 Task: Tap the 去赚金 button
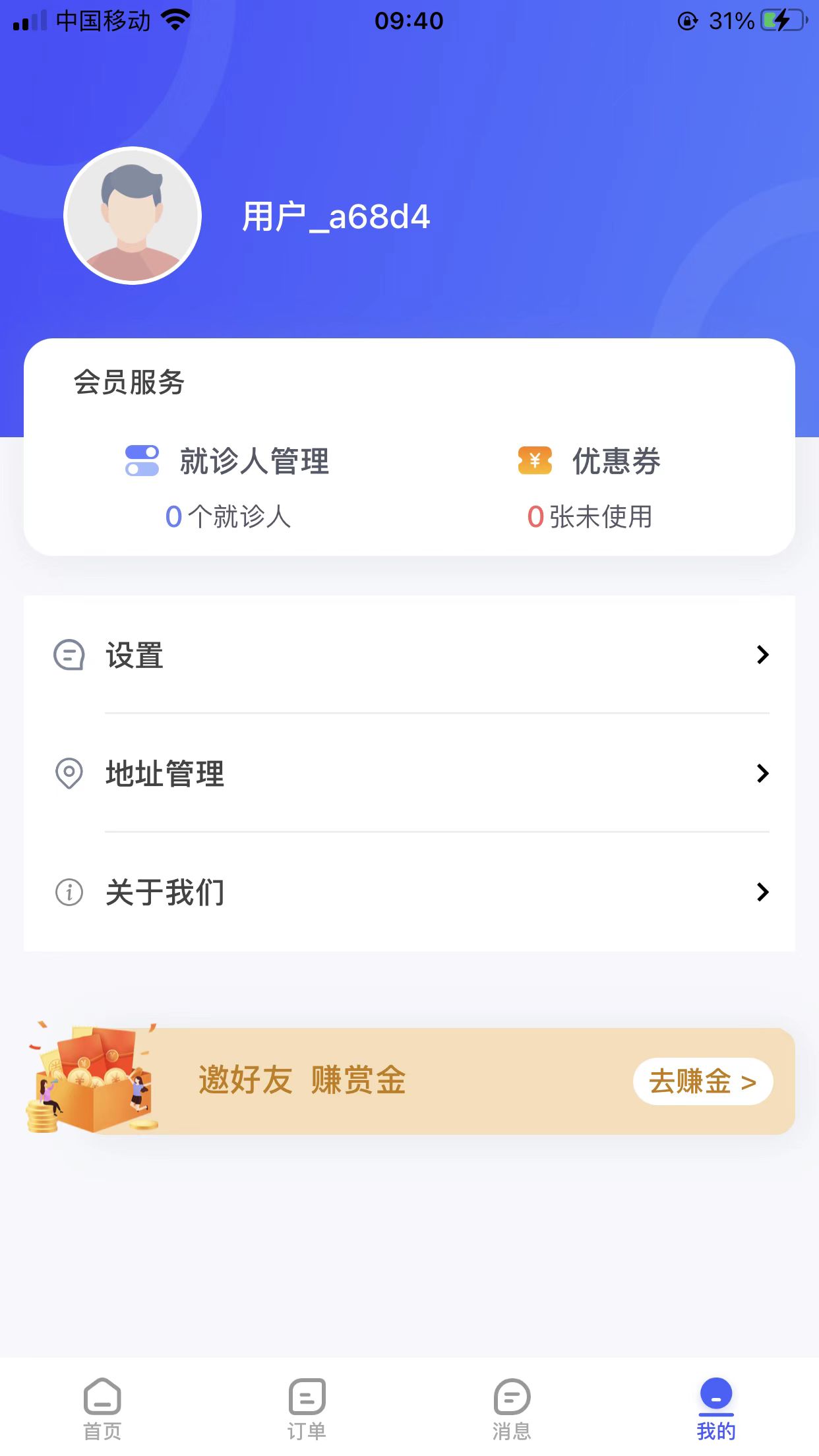click(x=702, y=1081)
